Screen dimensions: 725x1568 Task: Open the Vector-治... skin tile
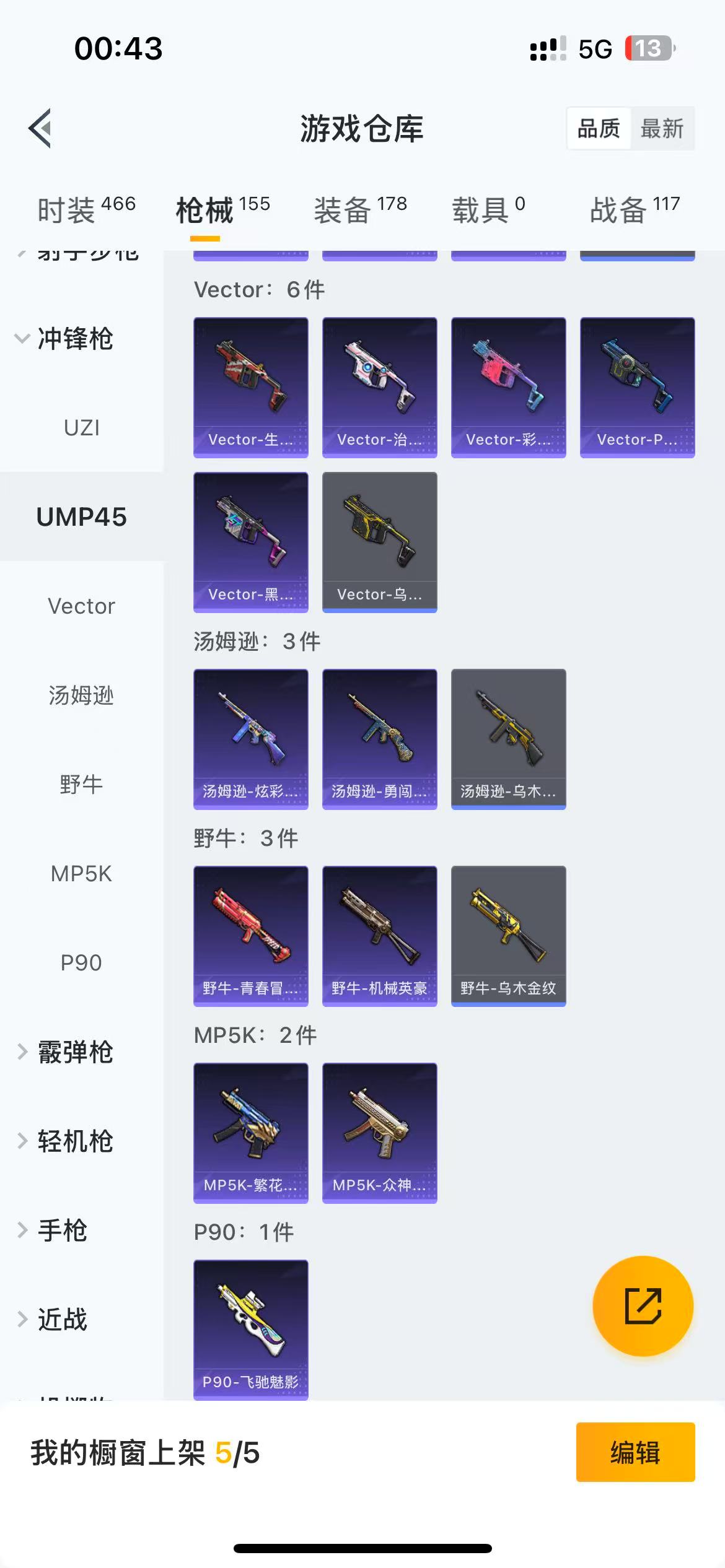coord(379,388)
